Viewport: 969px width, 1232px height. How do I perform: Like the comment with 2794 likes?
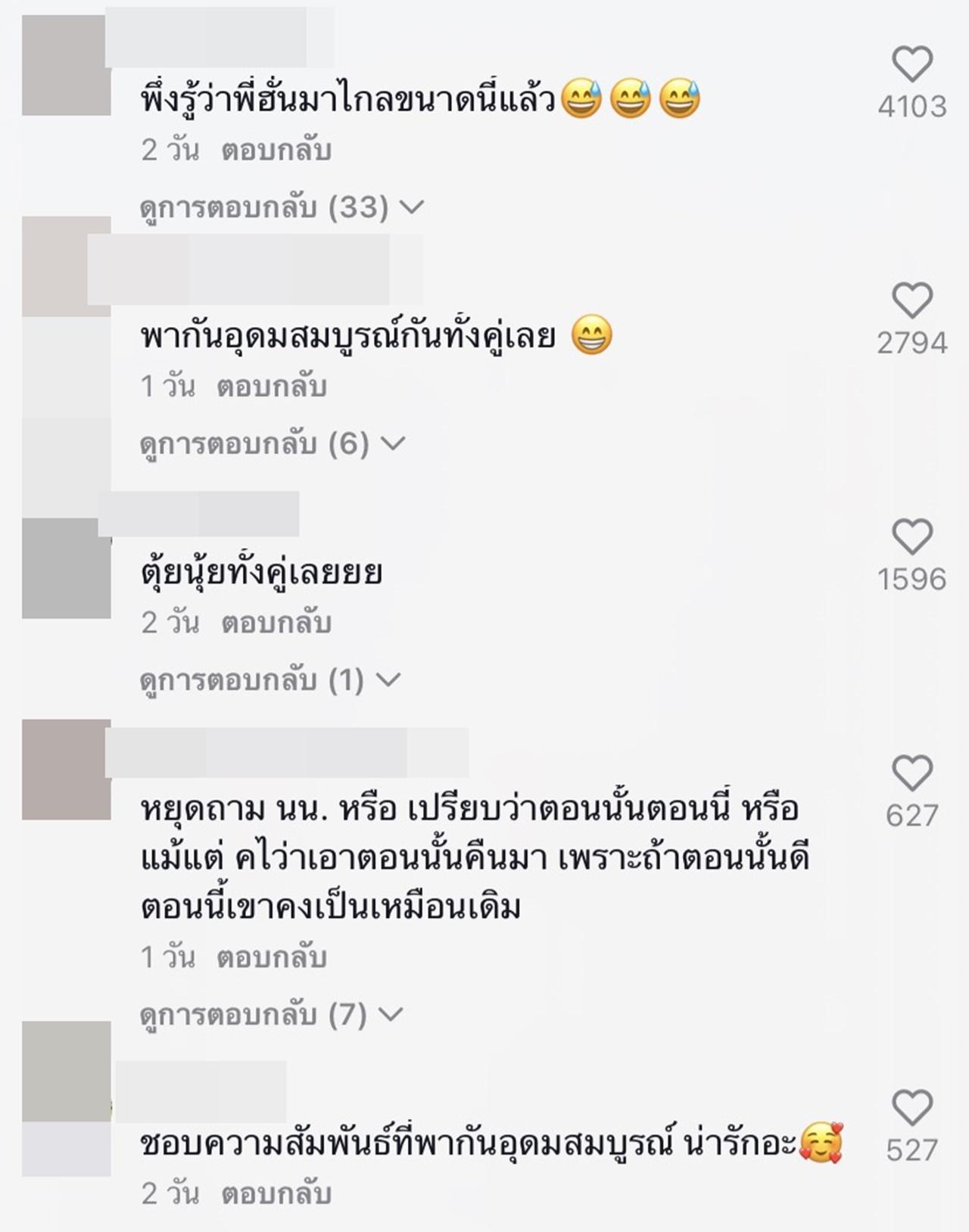911,301
